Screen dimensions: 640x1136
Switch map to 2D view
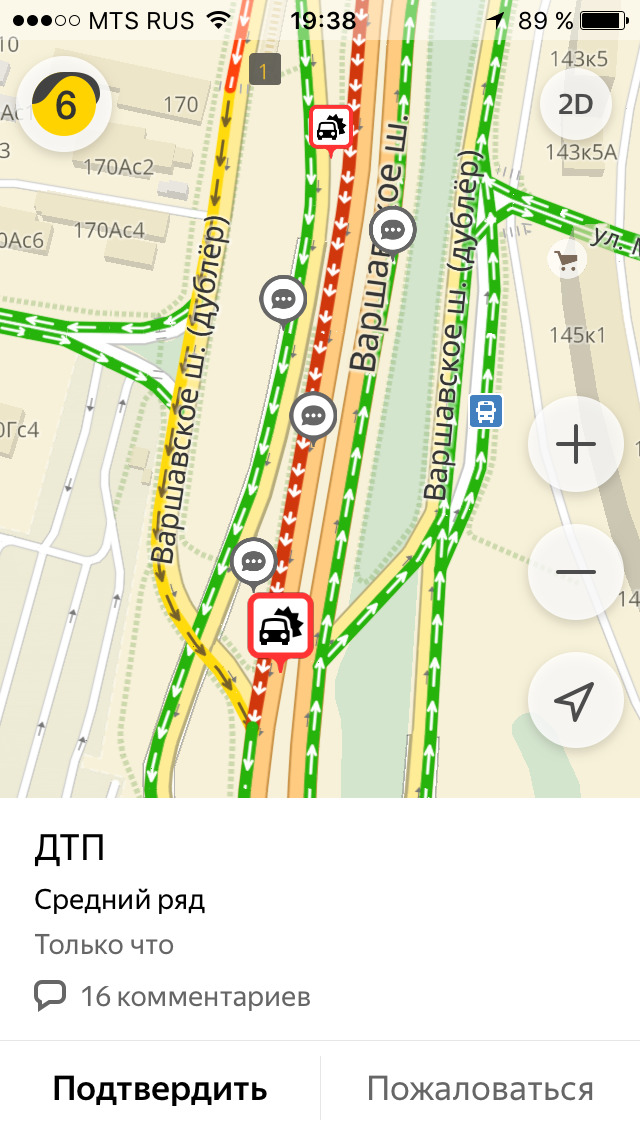point(575,104)
